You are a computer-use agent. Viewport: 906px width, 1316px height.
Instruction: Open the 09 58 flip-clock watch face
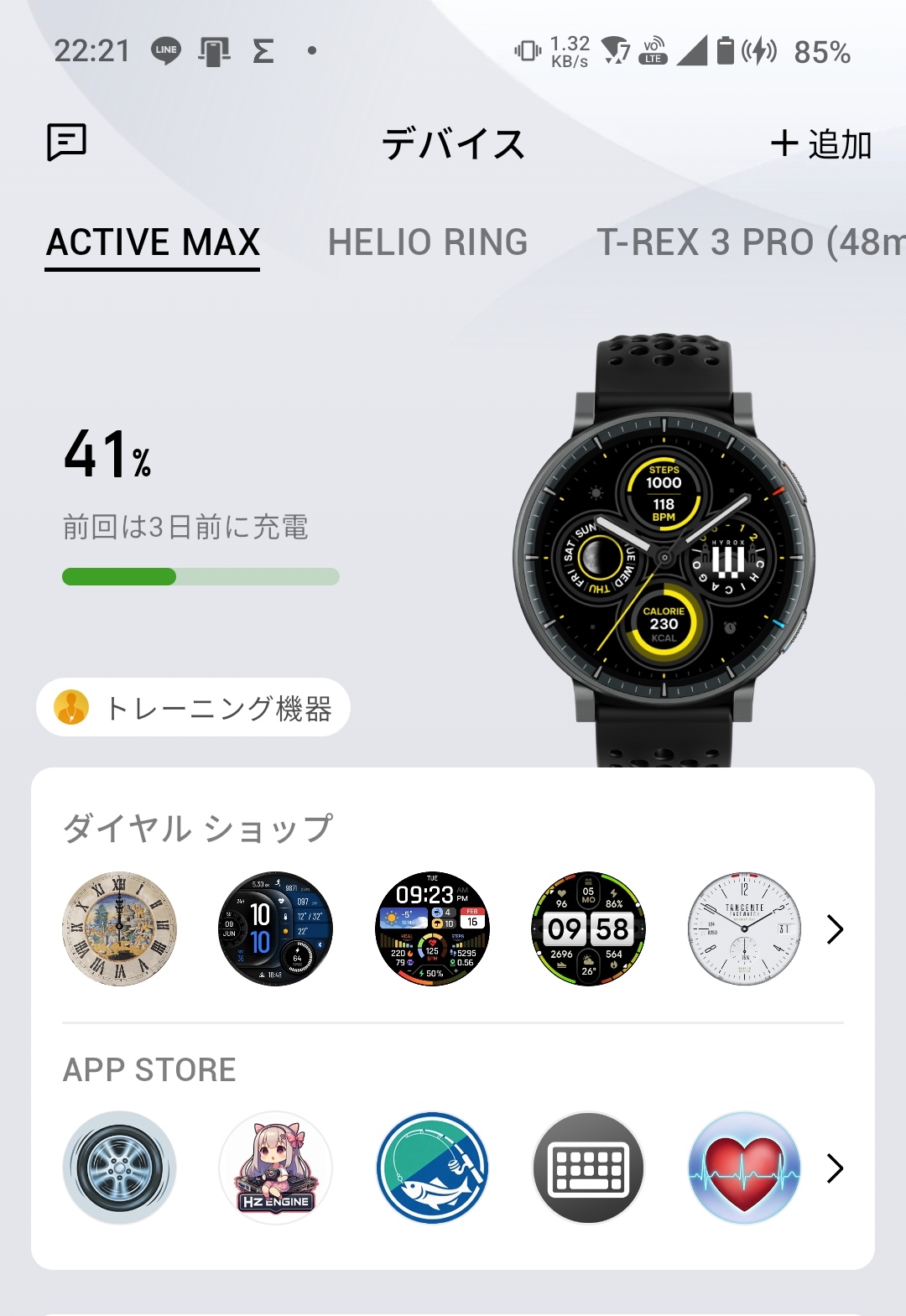pyautogui.click(x=588, y=928)
